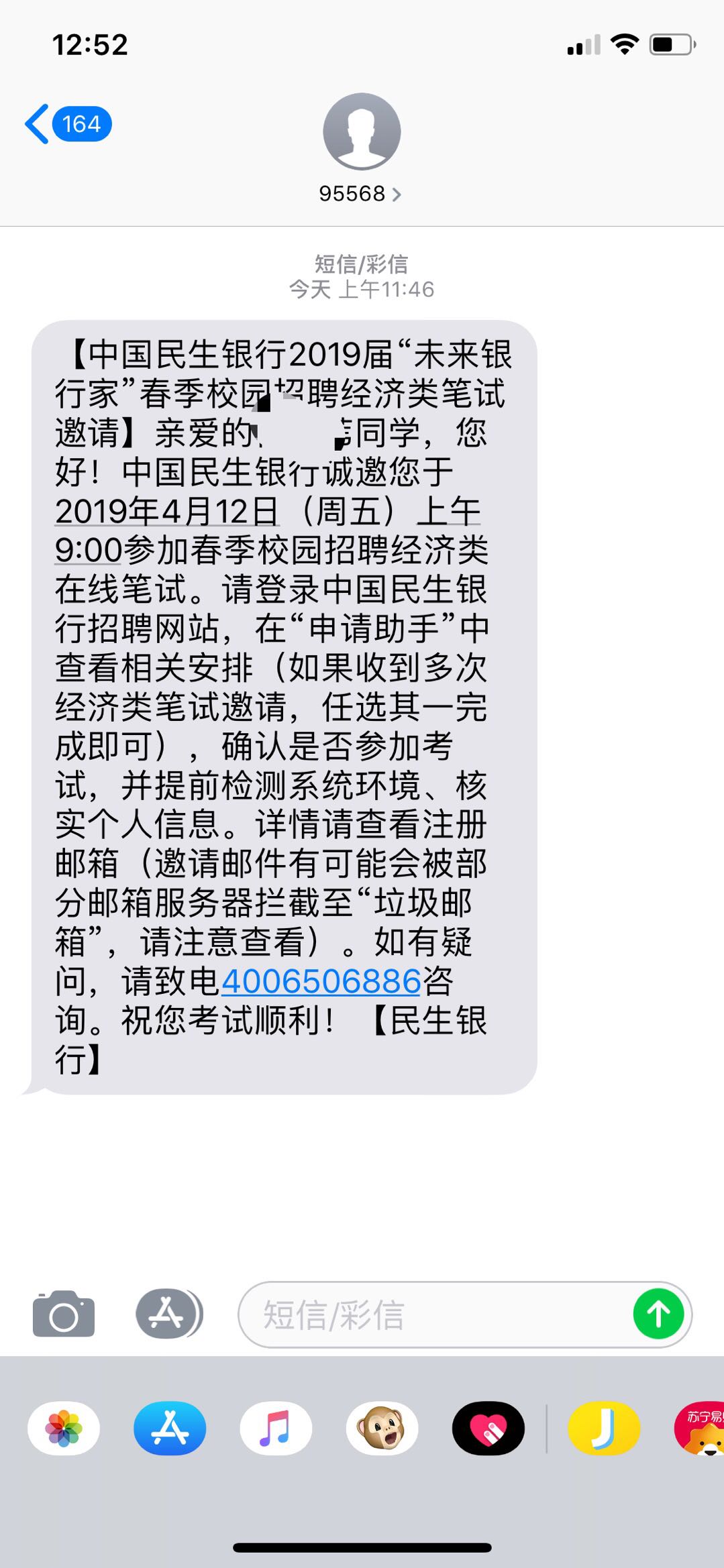This screenshot has height=1568, width=724.
Task: Open the Music iMessage app
Action: (x=276, y=1428)
